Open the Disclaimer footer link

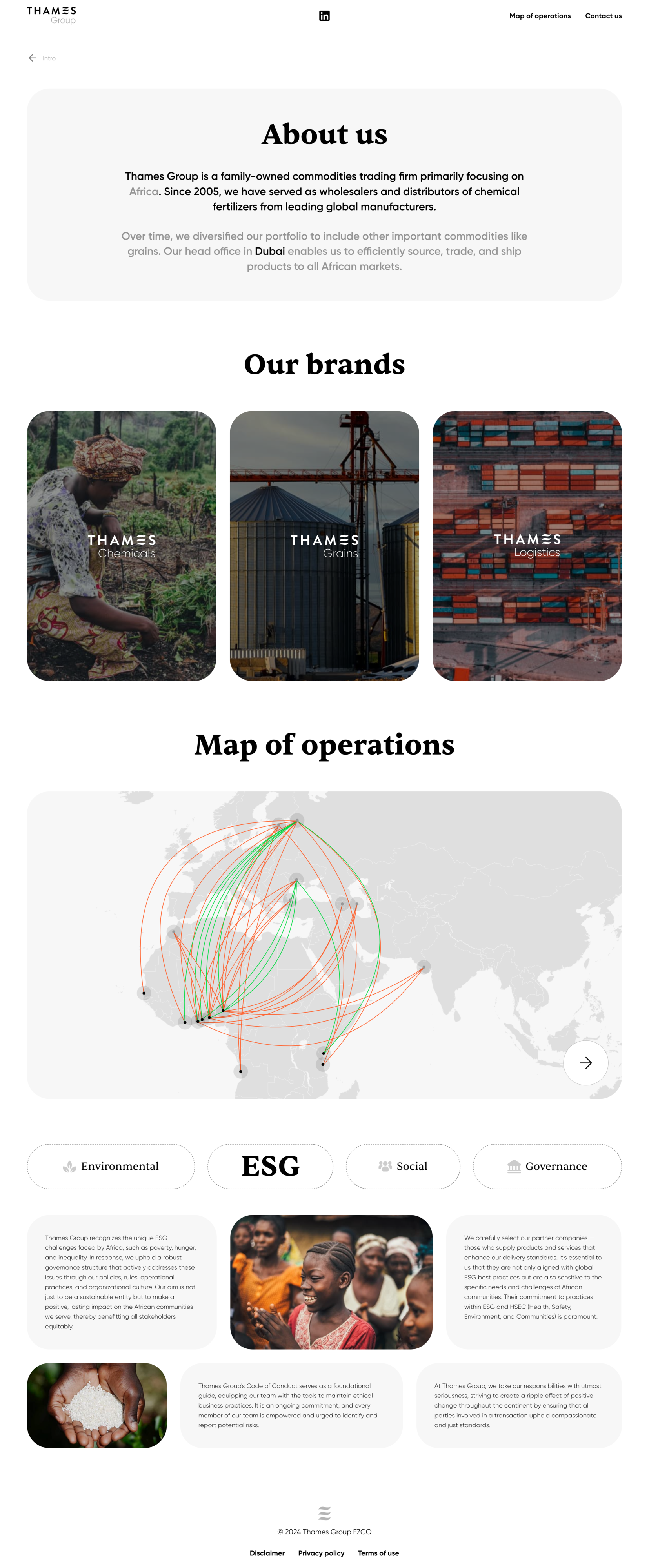click(x=267, y=1553)
